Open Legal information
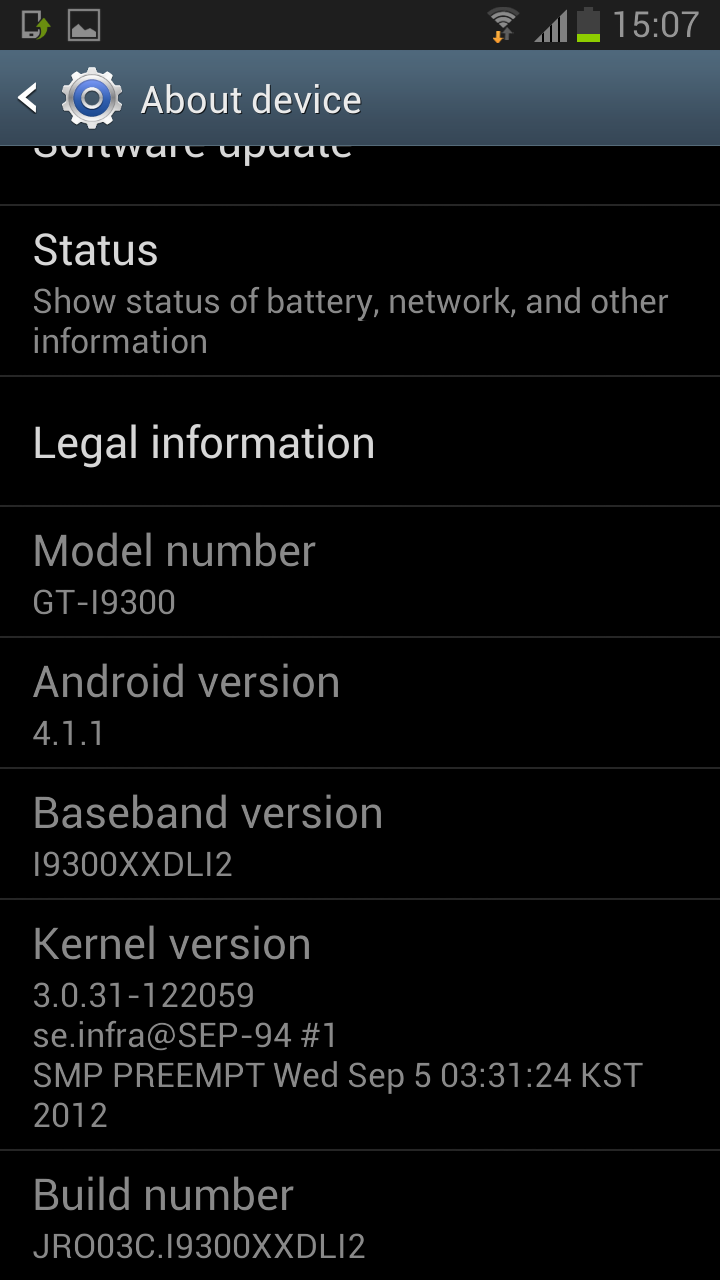The width and height of the screenshot is (720, 1280). click(x=360, y=443)
